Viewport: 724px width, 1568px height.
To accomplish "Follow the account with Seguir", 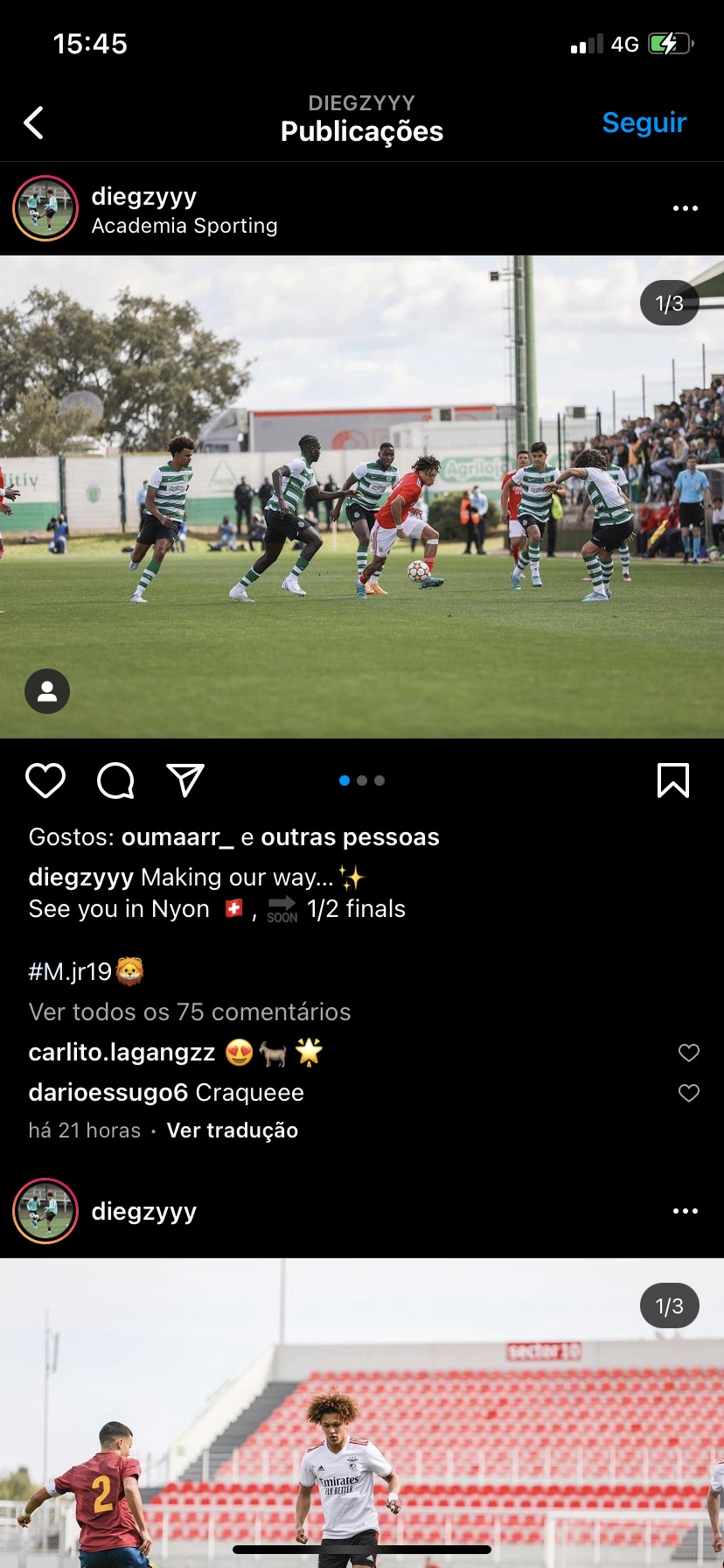I will click(x=644, y=122).
